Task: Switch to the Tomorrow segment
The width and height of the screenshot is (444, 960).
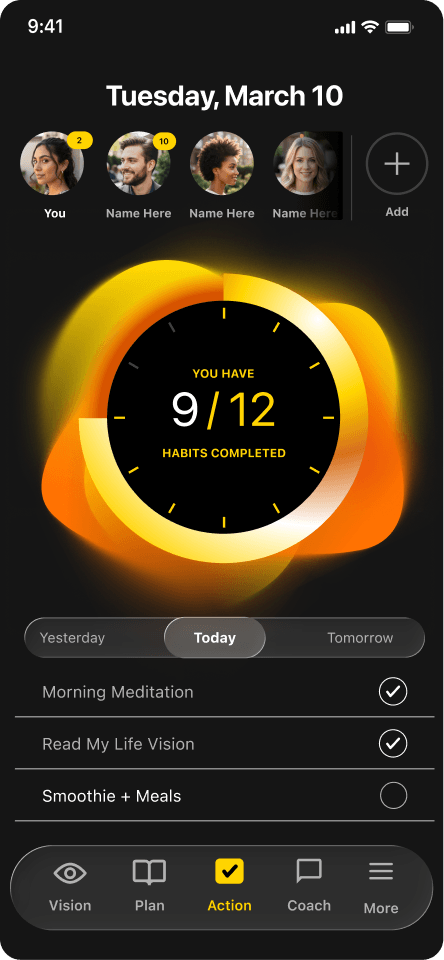Action: (360, 637)
